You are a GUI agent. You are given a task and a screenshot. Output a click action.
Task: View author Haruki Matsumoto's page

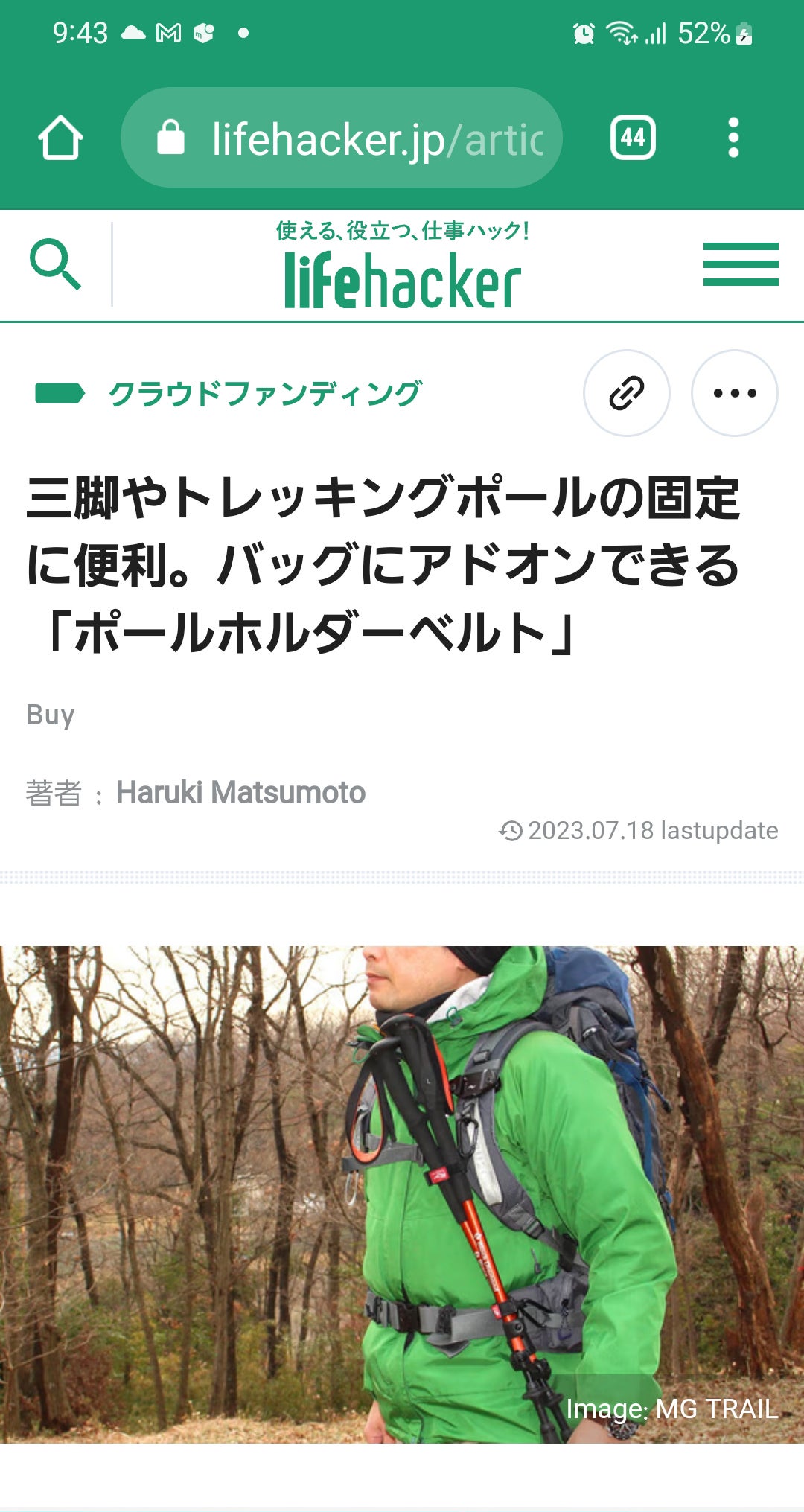pyautogui.click(x=240, y=792)
